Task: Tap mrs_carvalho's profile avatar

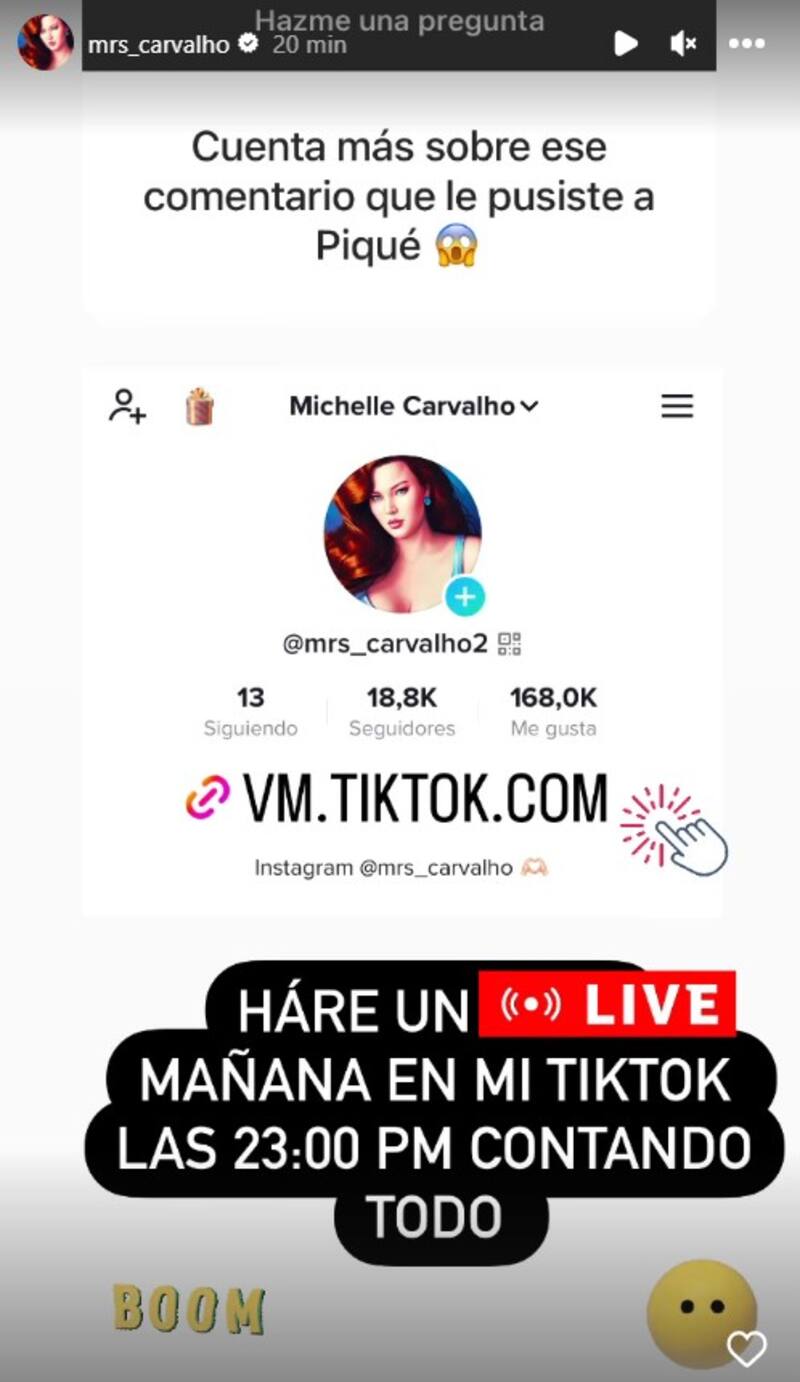Action: [45, 42]
